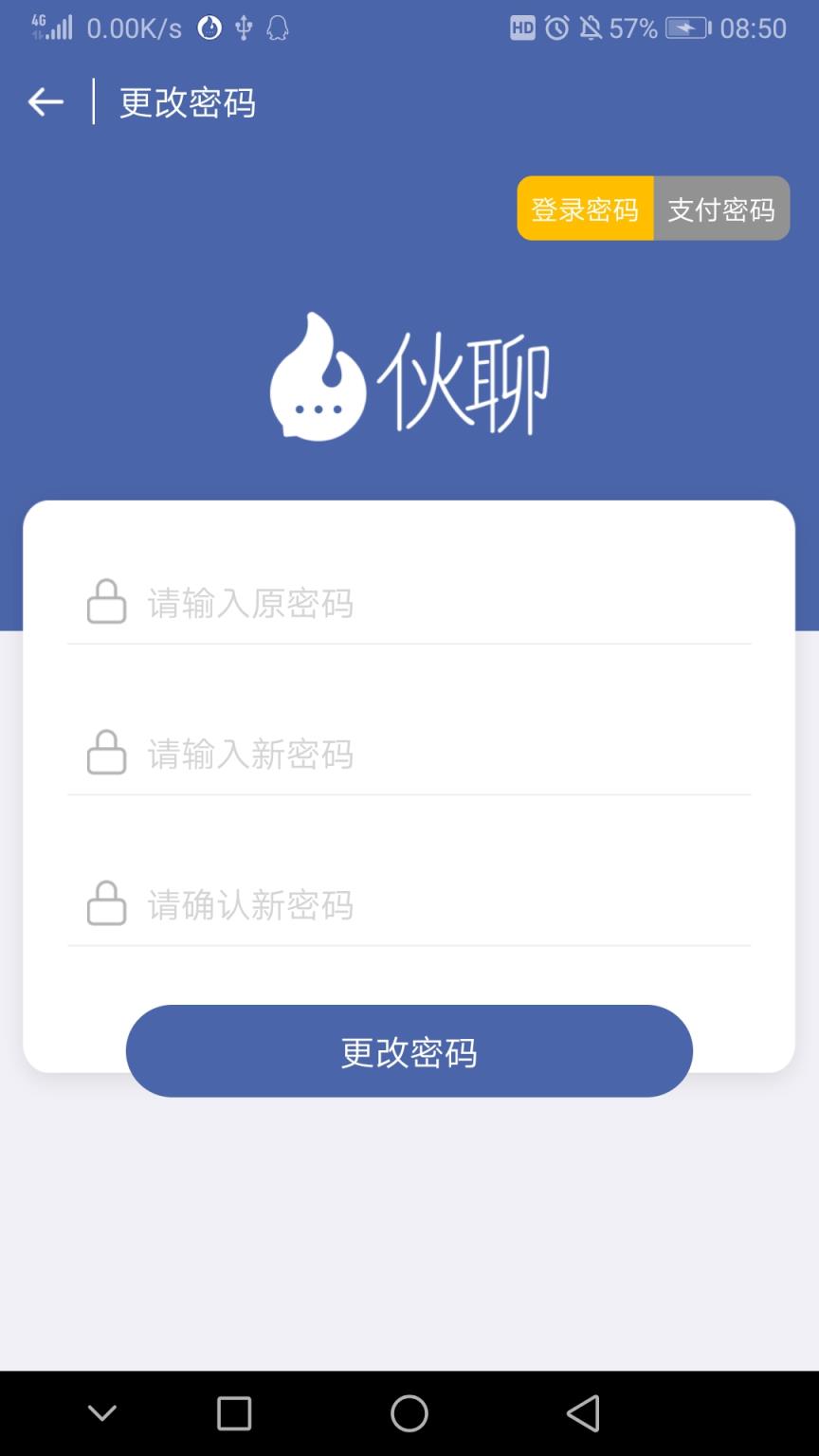
Task: Select the 登录密码 tab
Action: (x=586, y=208)
